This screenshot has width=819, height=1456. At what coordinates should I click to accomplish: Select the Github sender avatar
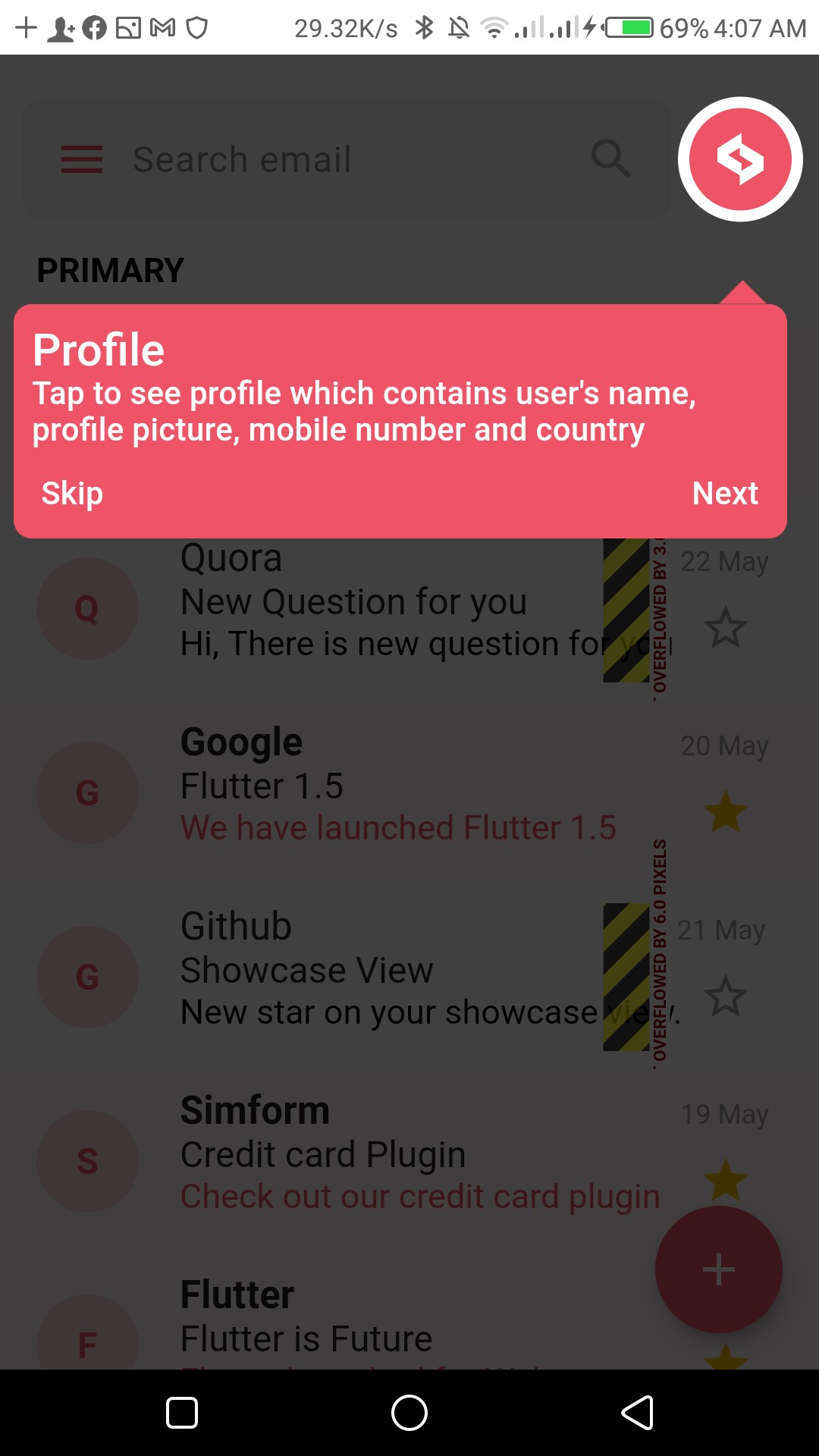[87, 977]
